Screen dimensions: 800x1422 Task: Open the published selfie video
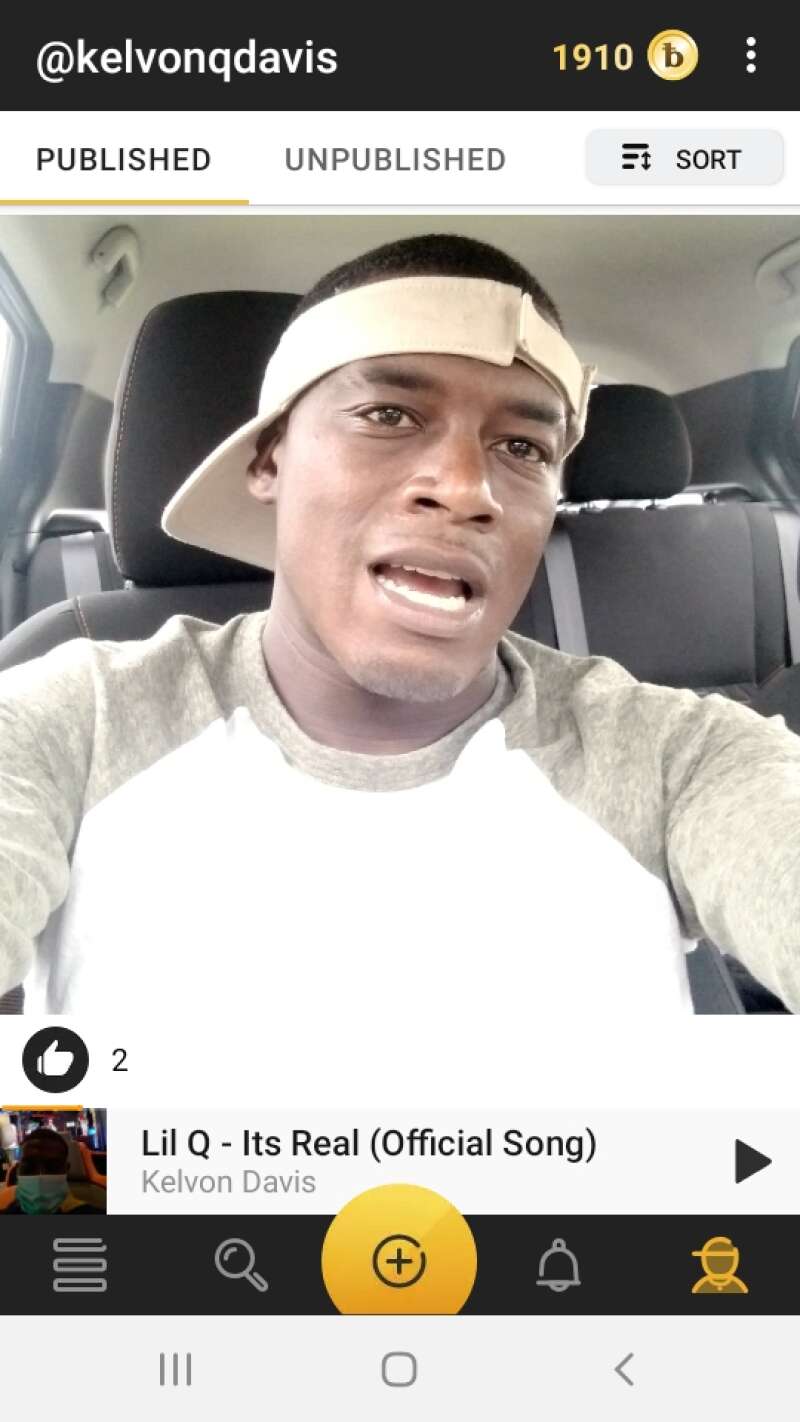point(400,614)
